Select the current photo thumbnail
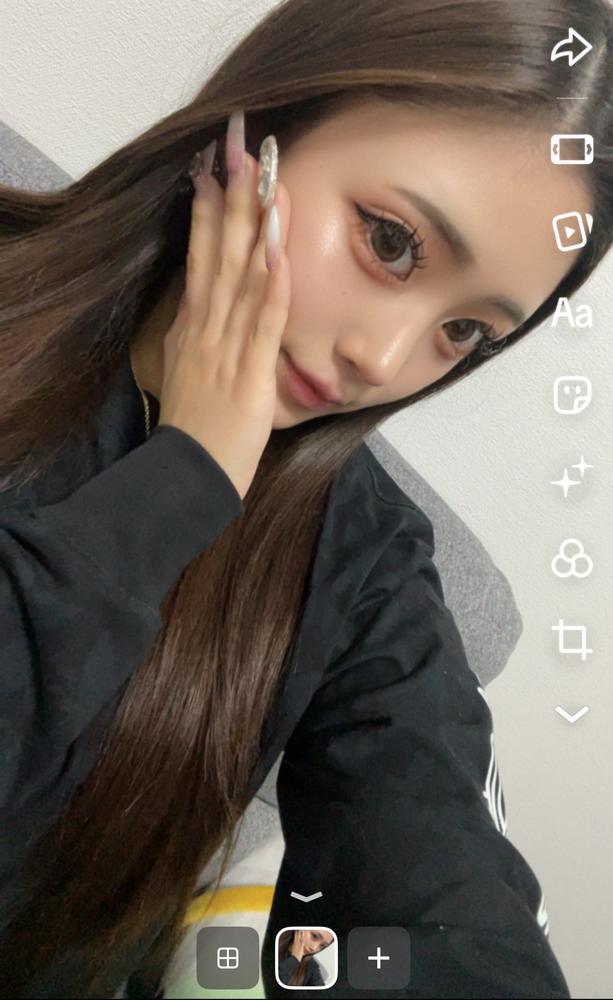This screenshot has height=1000, width=613. [x=306, y=958]
